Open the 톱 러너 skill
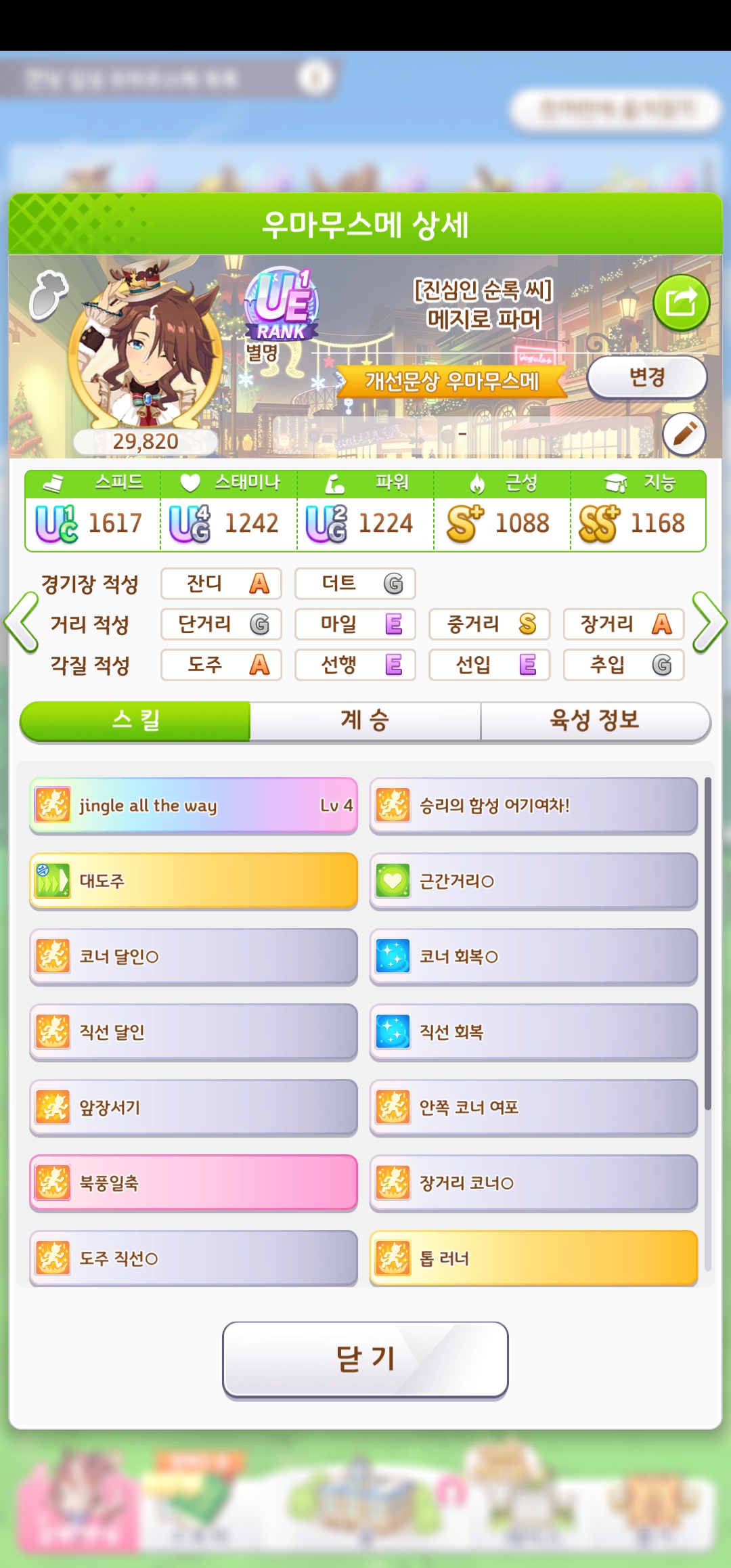Image resolution: width=731 pixels, height=1568 pixels. 533,1259
